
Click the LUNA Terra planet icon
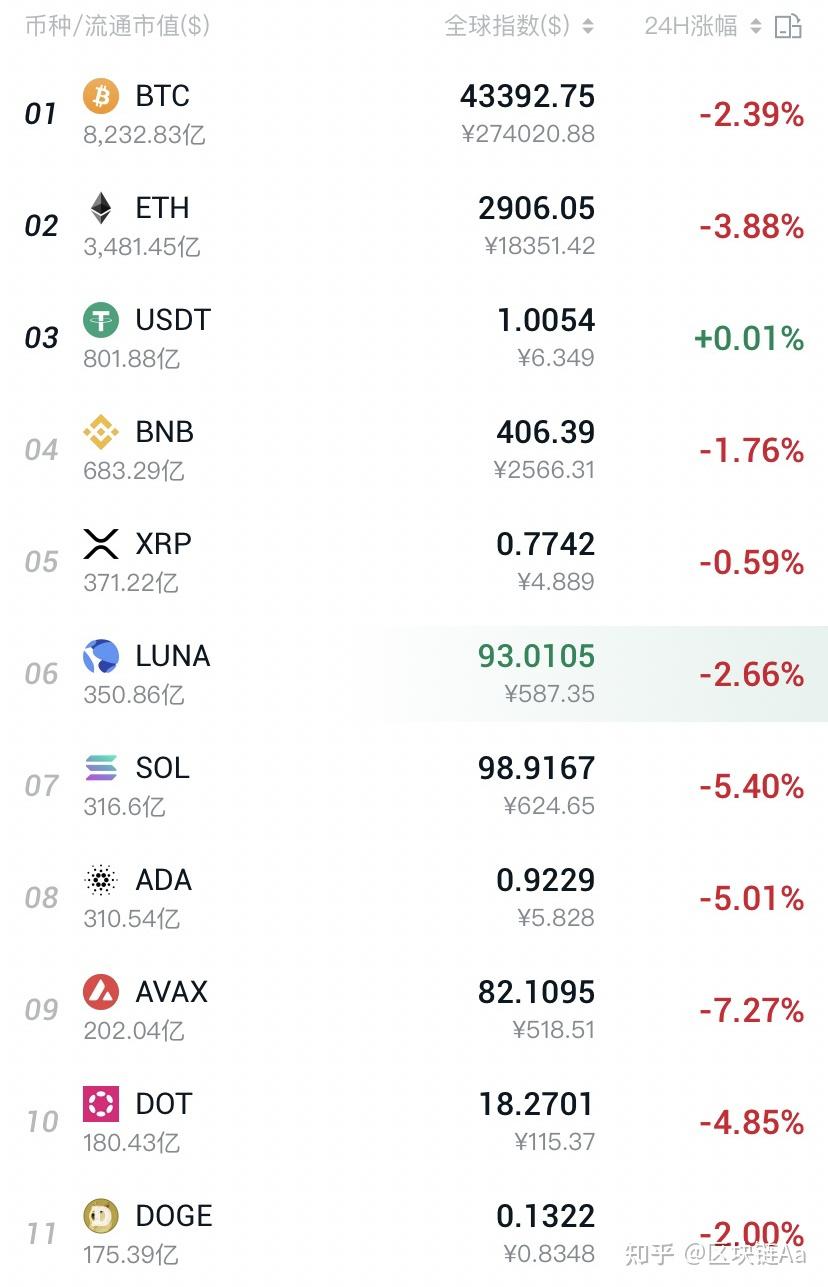point(100,656)
